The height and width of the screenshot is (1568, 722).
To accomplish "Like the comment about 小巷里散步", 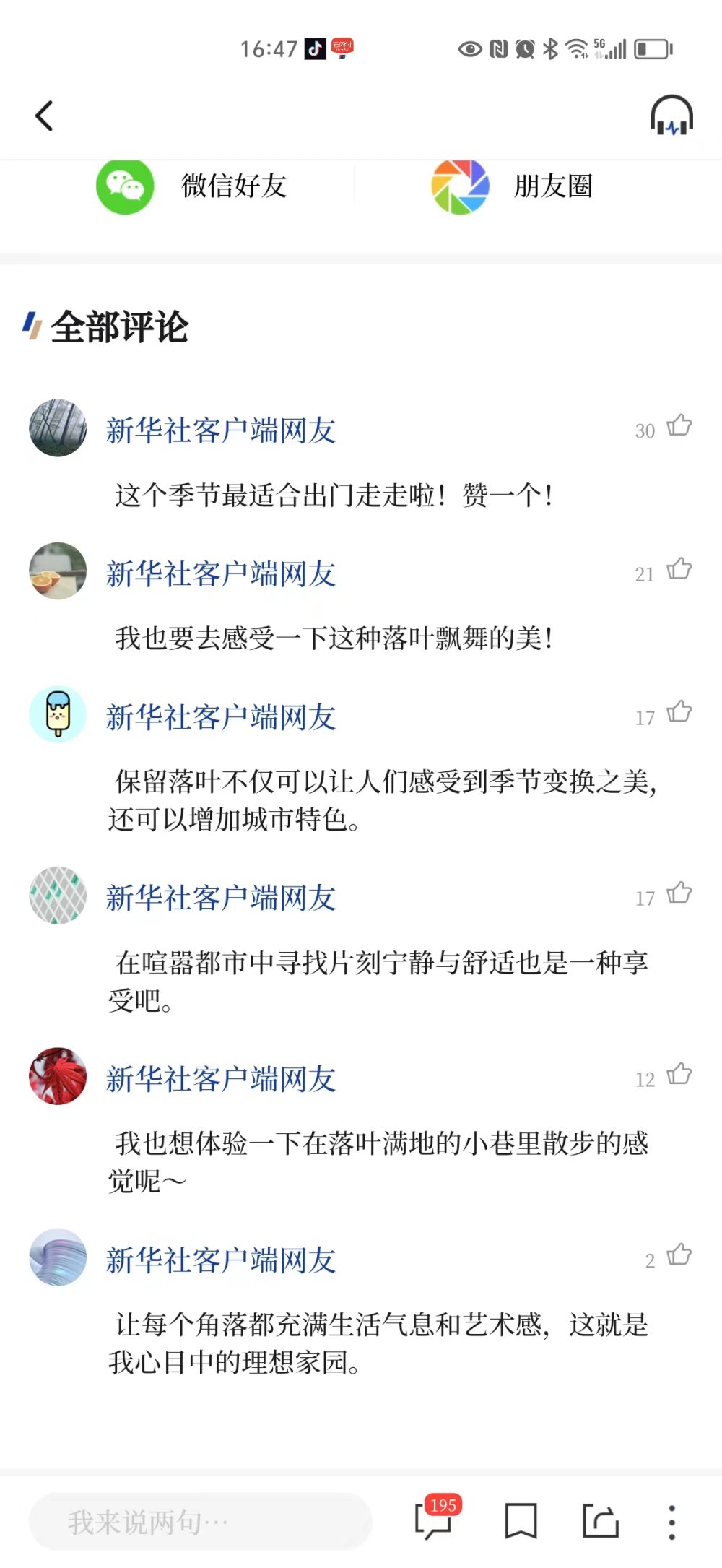I will [x=679, y=1075].
